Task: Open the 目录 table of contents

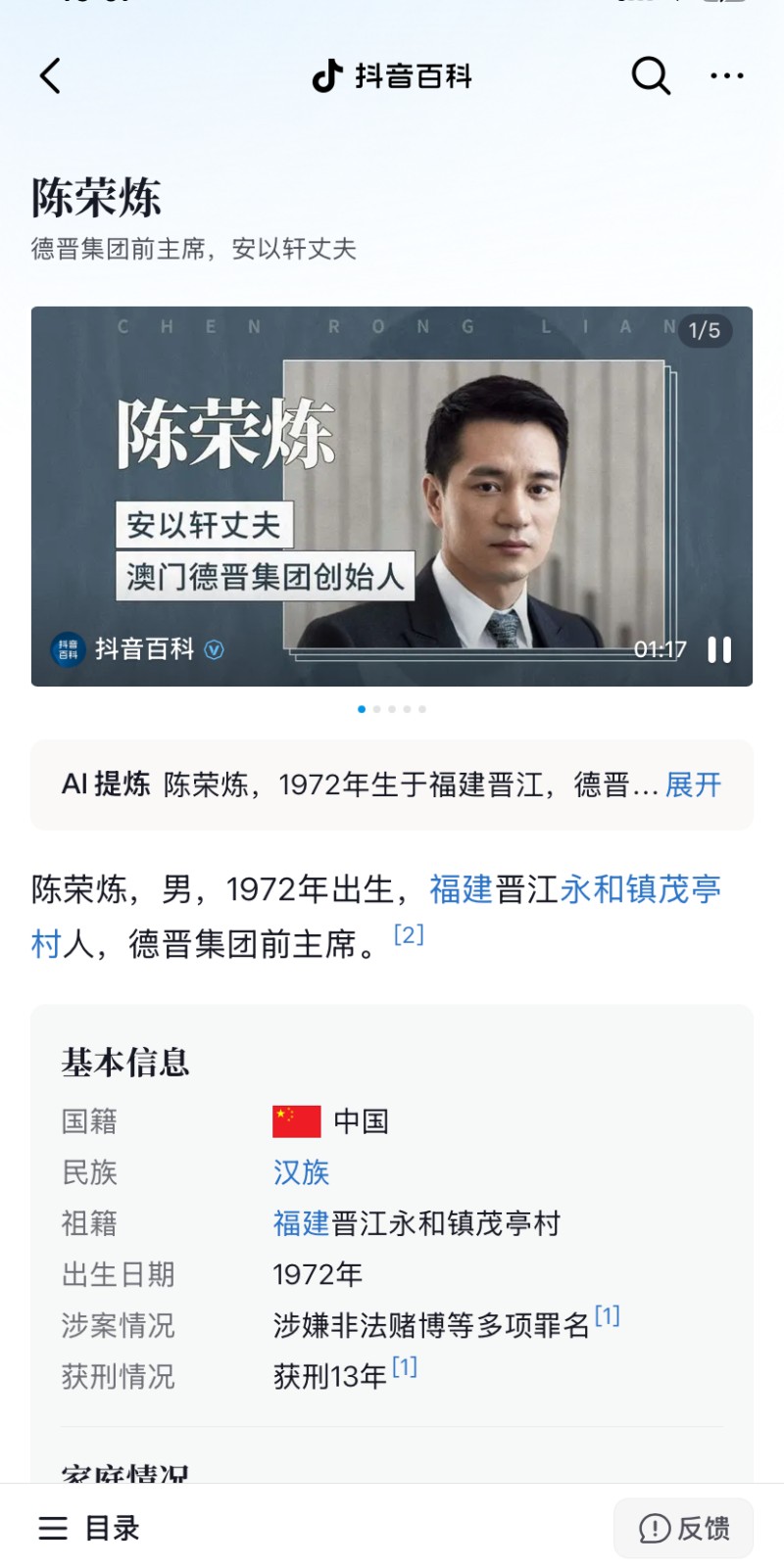Action: click(89, 1528)
